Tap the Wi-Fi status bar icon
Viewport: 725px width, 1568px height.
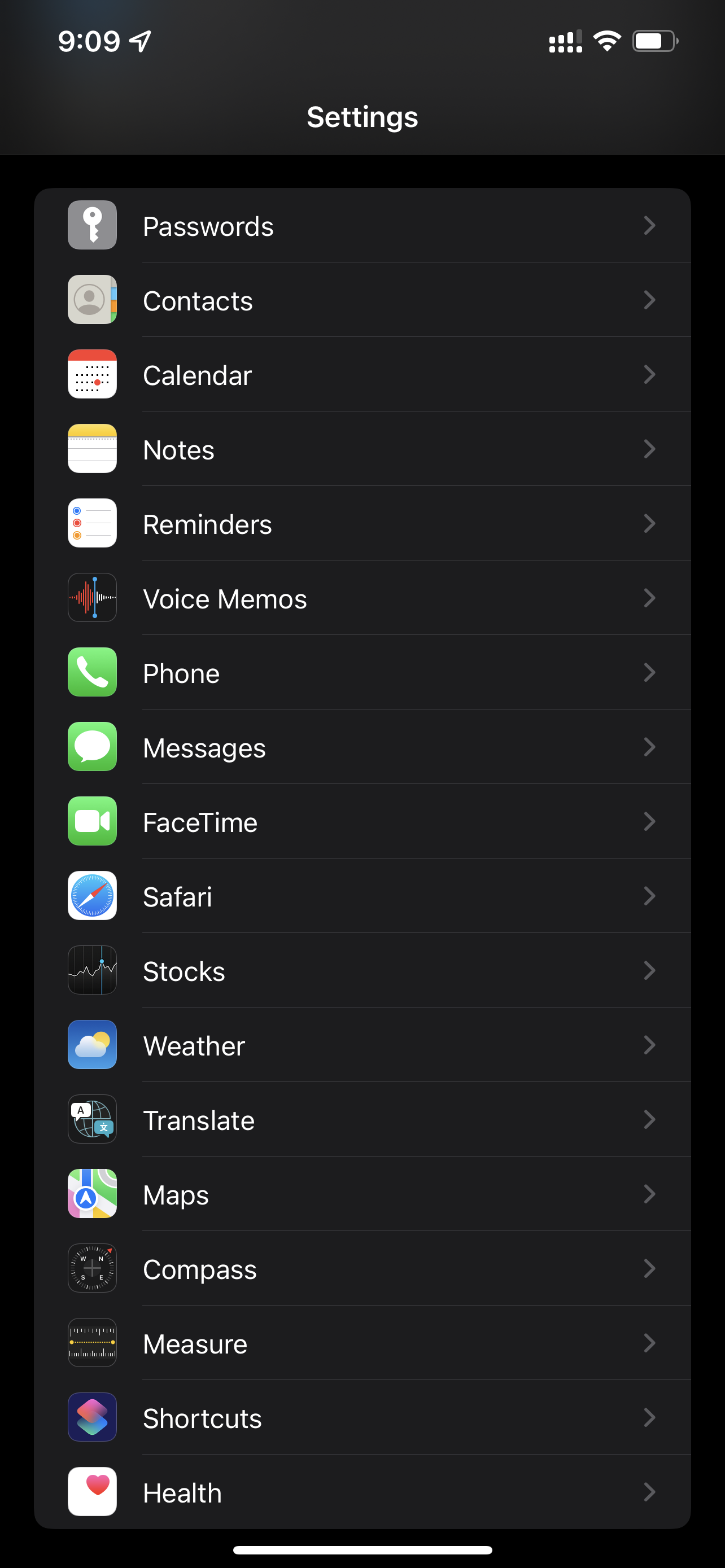(x=606, y=41)
